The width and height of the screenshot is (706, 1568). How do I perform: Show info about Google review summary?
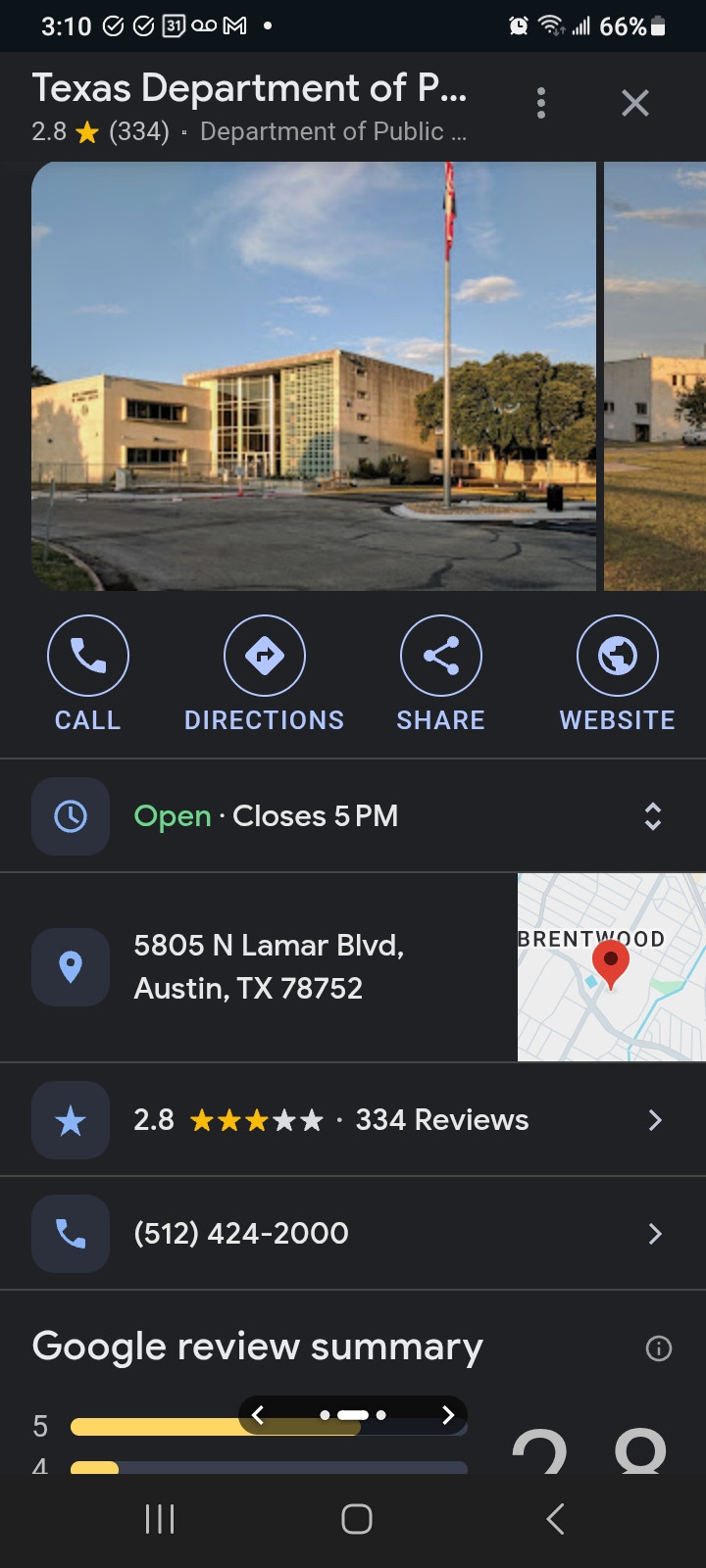[659, 1348]
